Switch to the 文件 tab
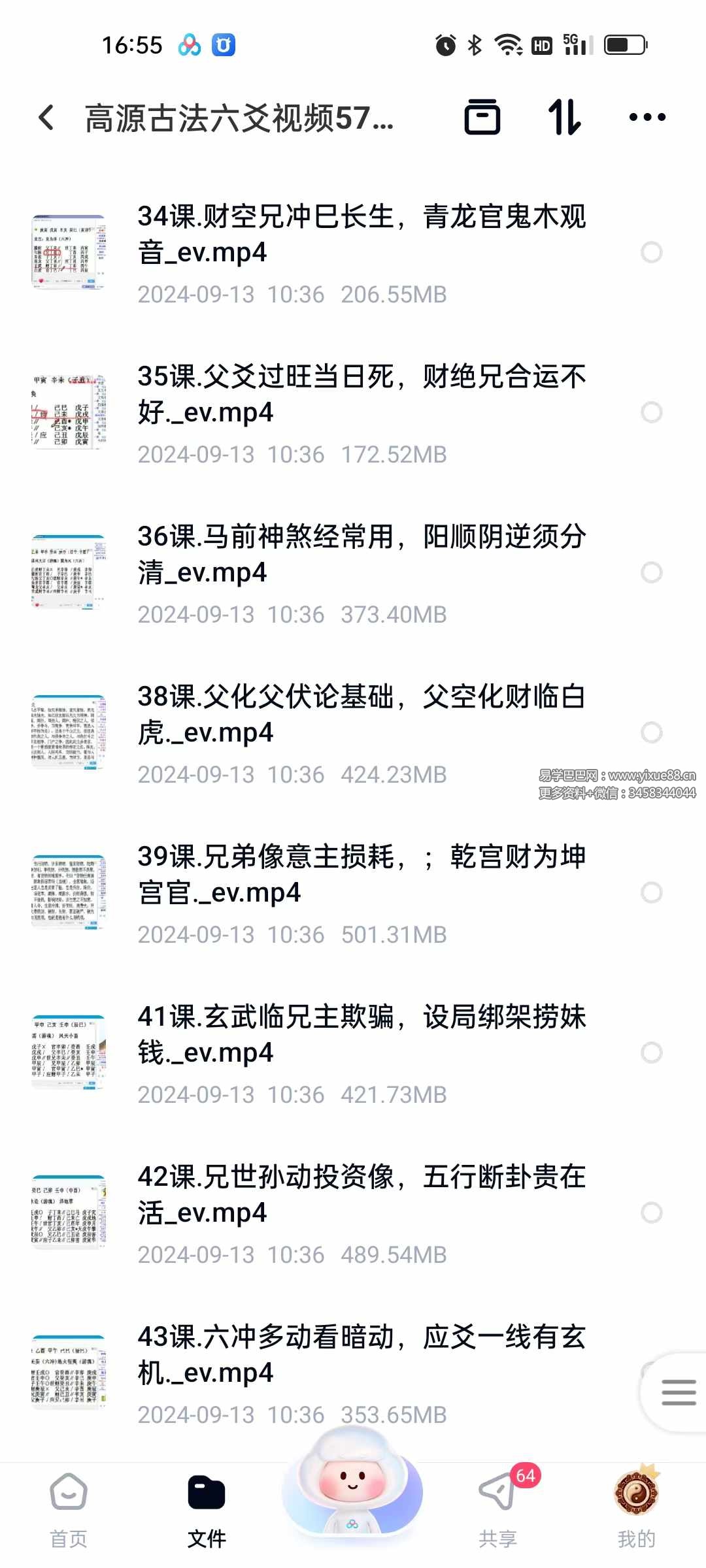The width and height of the screenshot is (706, 1568). point(207,1503)
